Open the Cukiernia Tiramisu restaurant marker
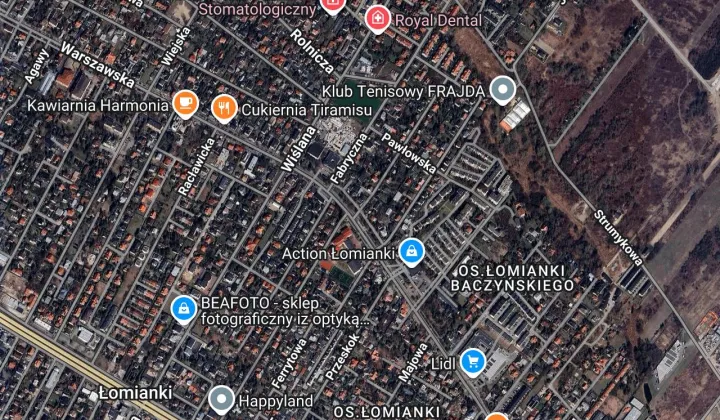Screen dimensions: 720x420 coord(224,105)
